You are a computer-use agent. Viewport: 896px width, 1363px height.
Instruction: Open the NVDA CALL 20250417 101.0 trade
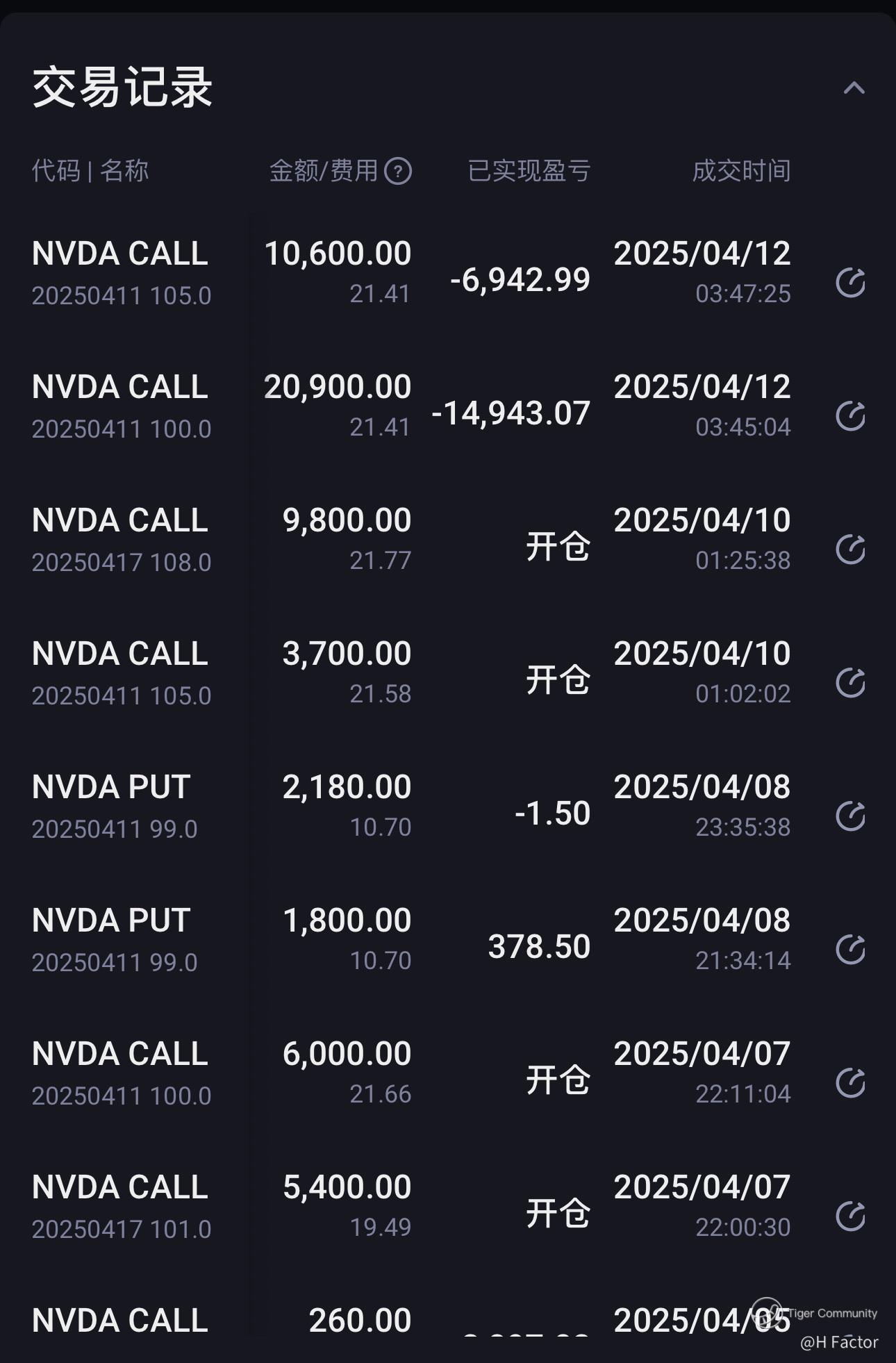click(x=122, y=1207)
